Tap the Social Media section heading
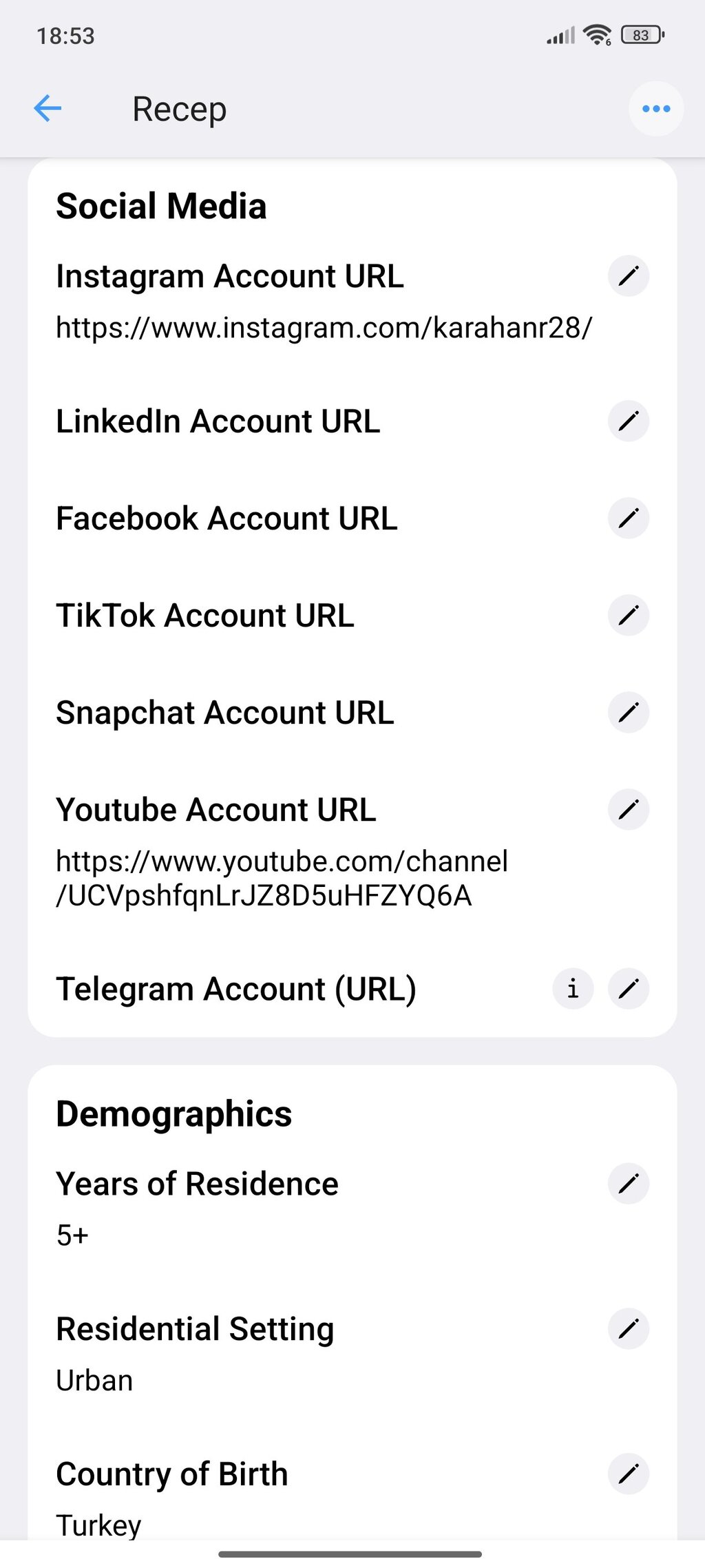The width and height of the screenshot is (705, 1568). pyautogui.click(x=161, y=205)
